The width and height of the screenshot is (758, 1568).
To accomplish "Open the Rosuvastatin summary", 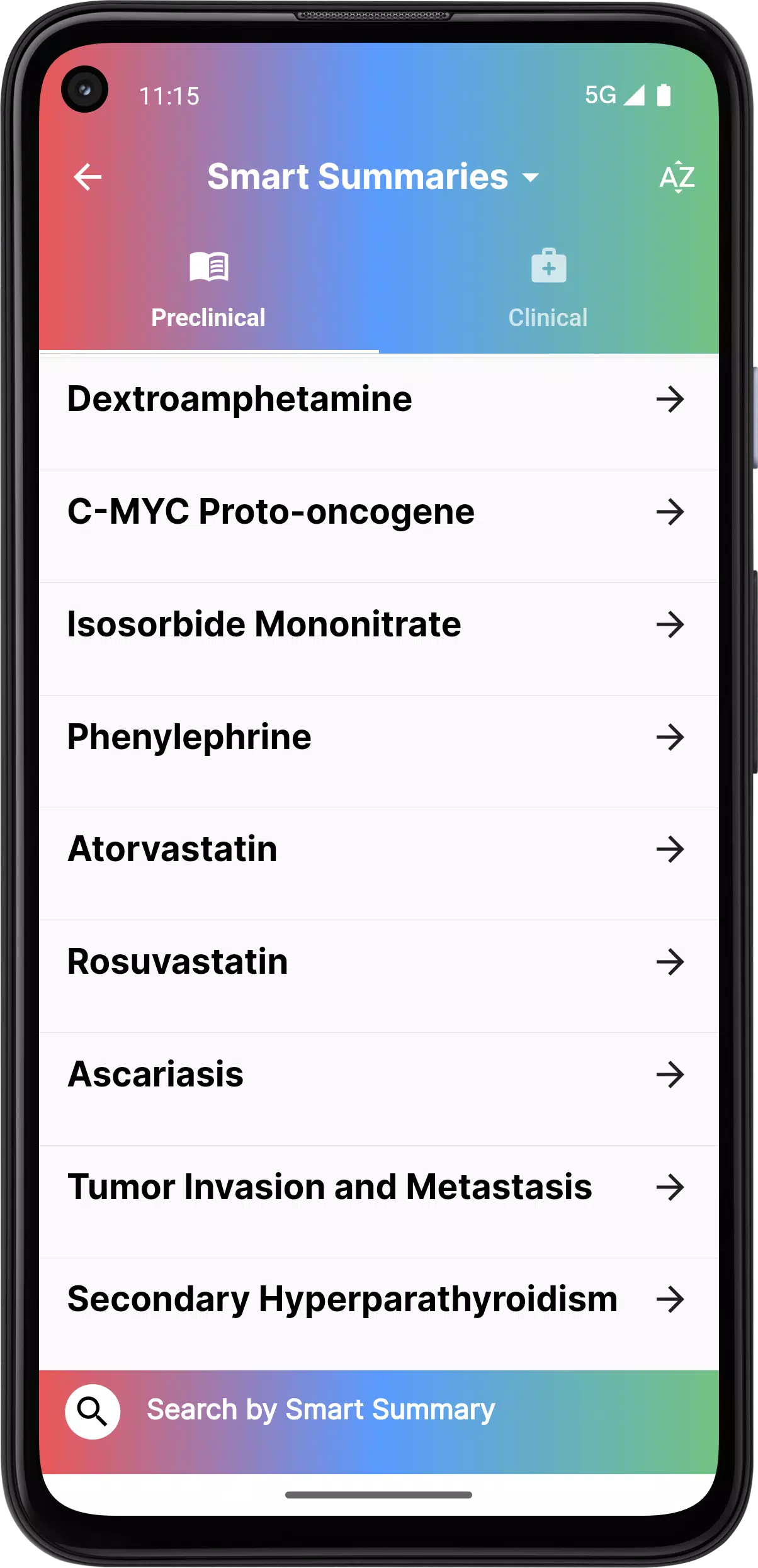I will (378, 962).
